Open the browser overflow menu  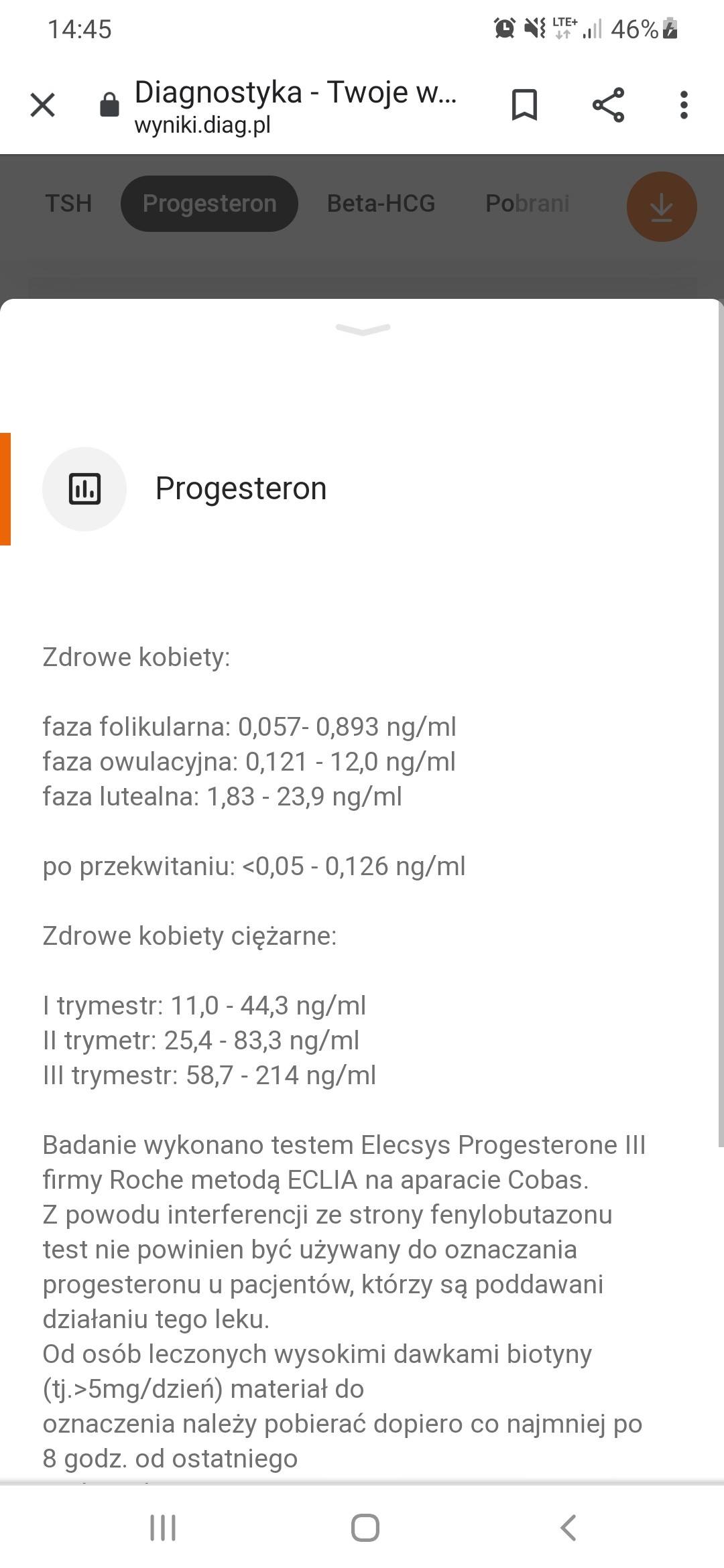(684, 105)
